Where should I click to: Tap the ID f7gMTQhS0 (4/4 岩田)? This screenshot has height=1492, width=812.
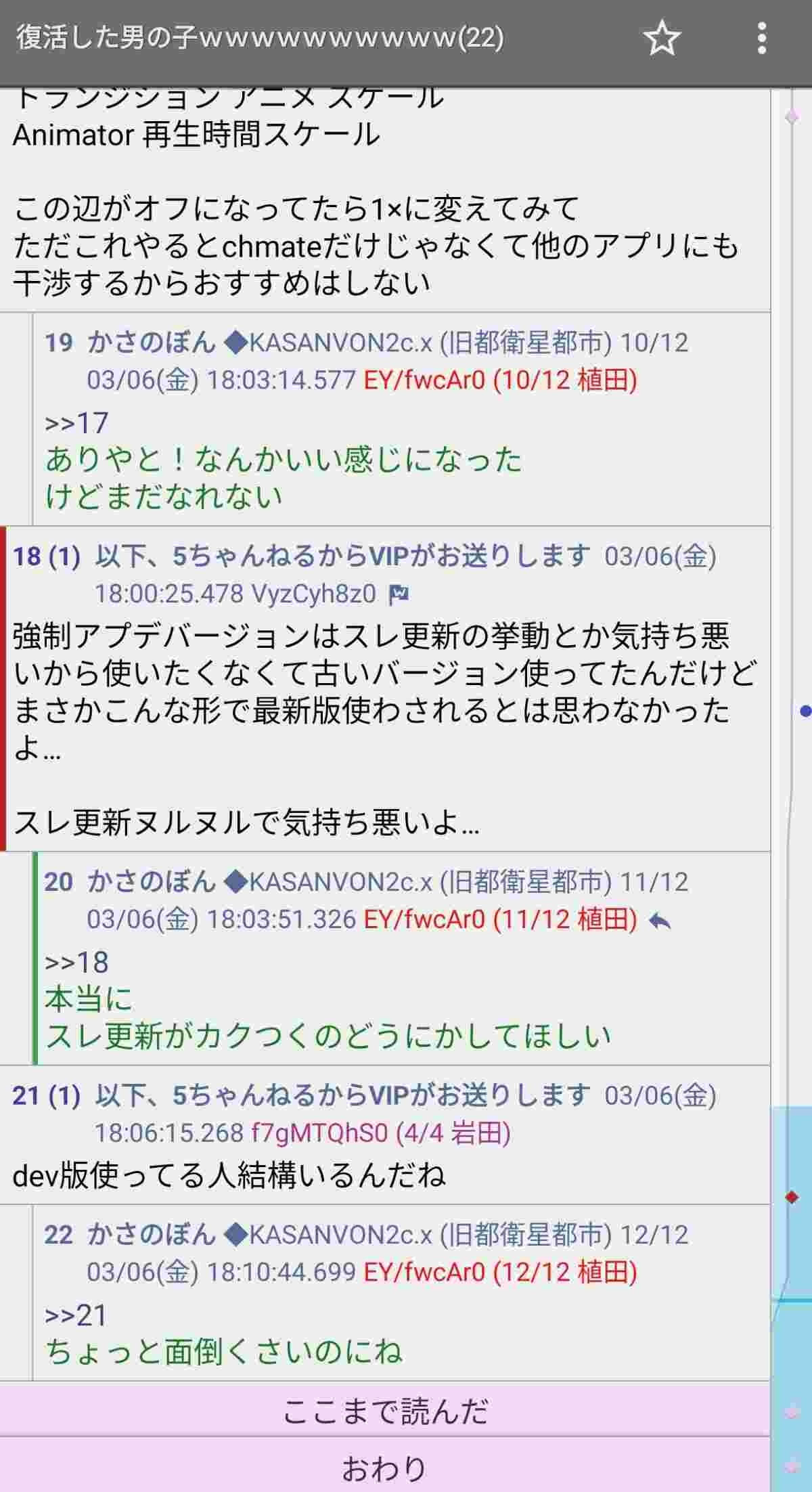click(x=380, y=1133)
